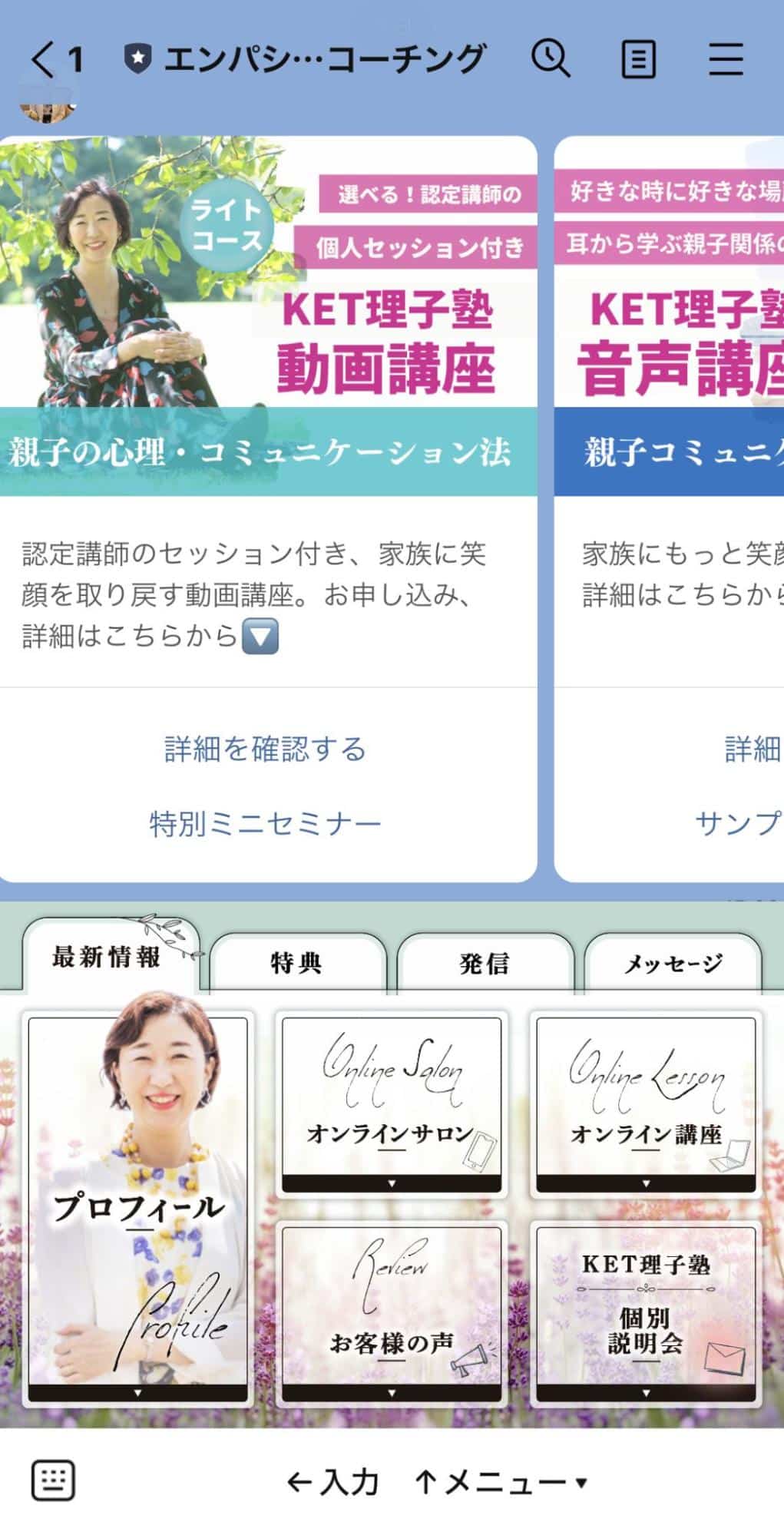Switch to keyboard input

[53, 1480]
